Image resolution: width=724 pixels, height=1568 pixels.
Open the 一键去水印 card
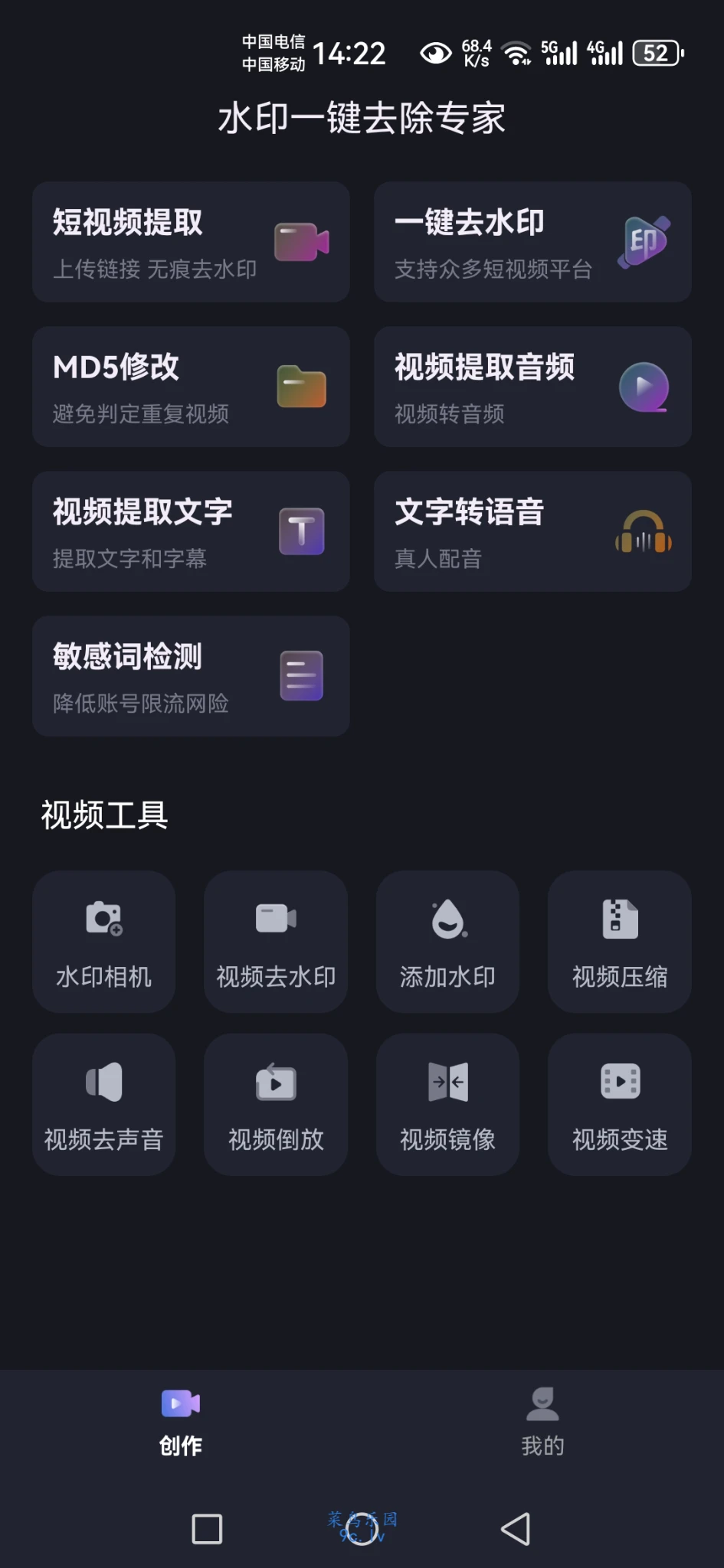[532, 242]
